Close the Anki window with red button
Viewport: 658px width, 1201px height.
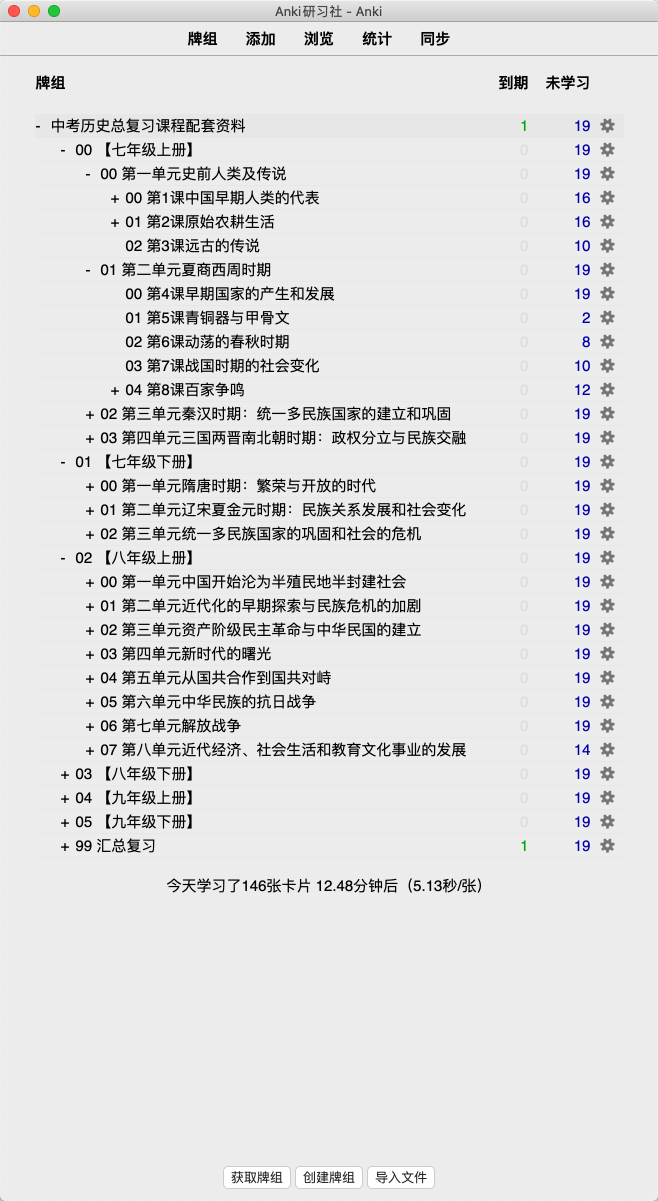[x=14, y=11]
